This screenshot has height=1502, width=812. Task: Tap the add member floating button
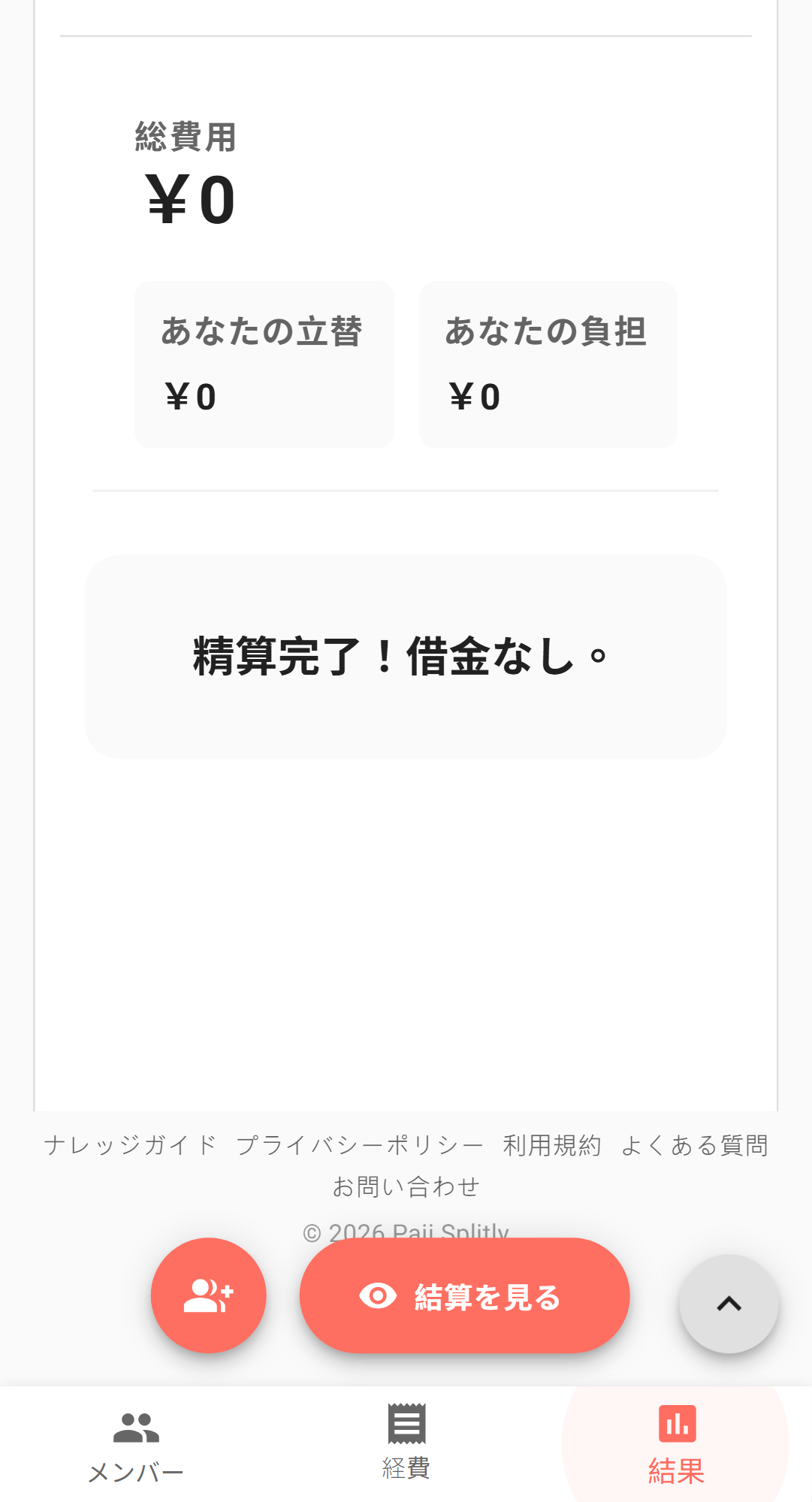click(x=208, y=1295)
